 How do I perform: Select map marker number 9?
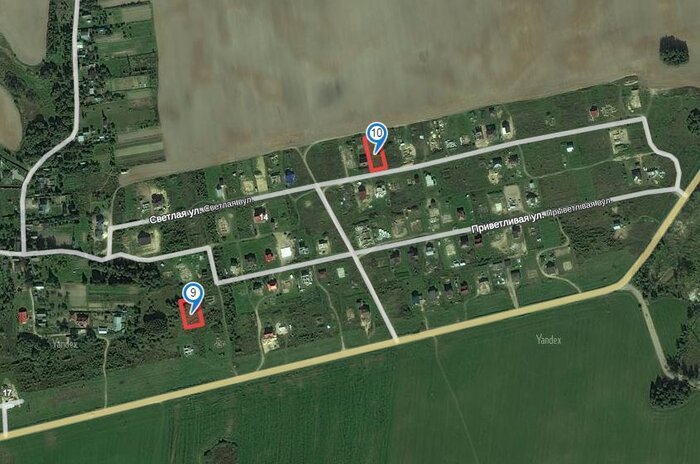pos(192,294)
